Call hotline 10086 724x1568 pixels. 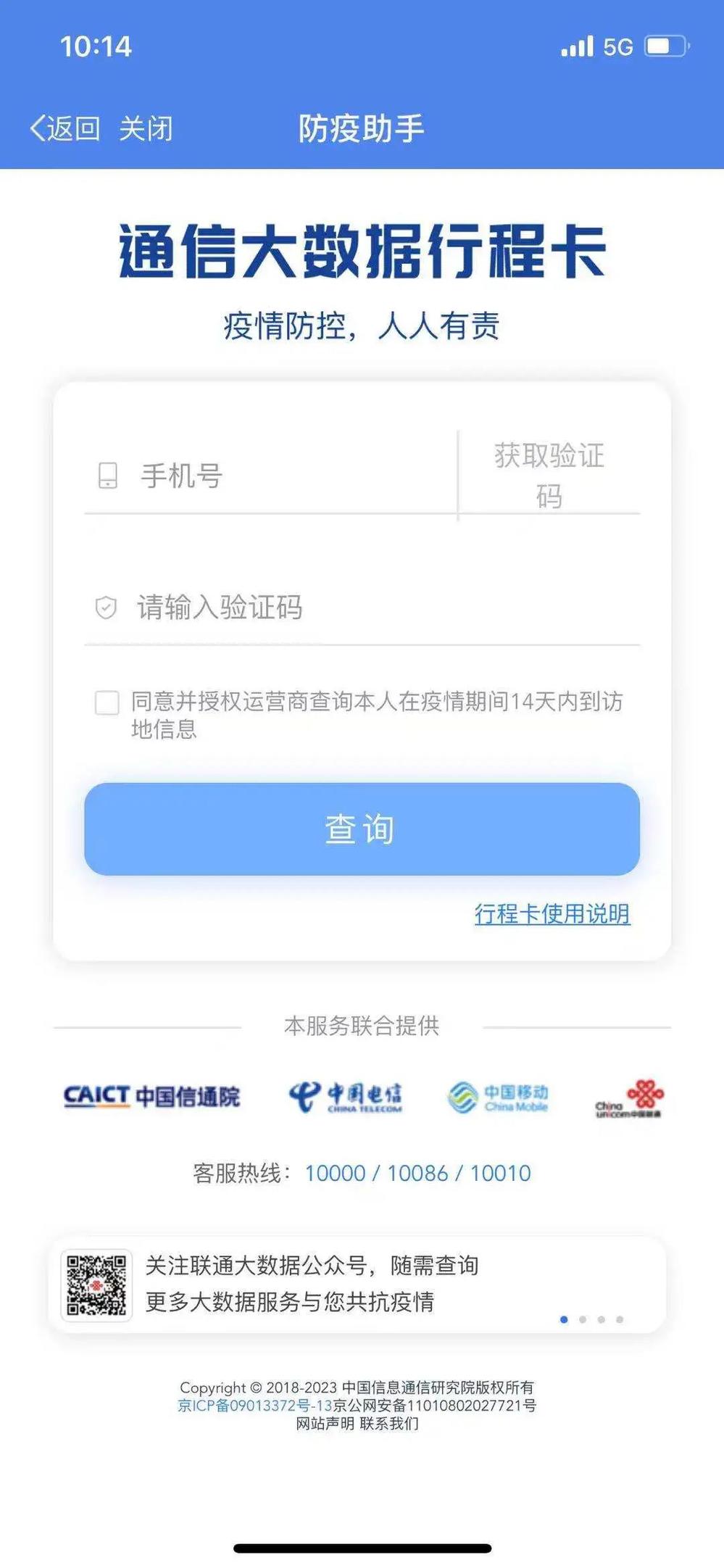point(417,1173)
